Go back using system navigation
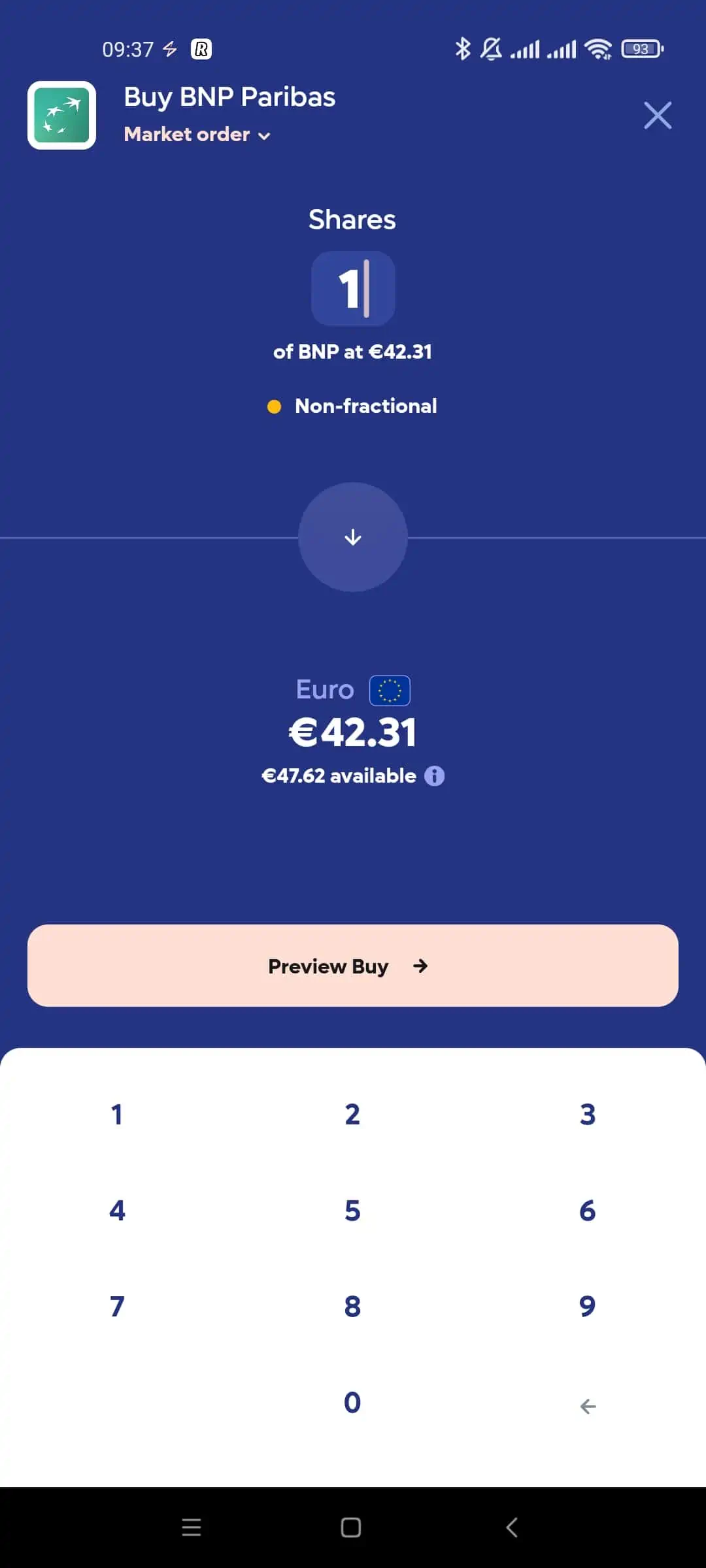706x1568 pixels. (x=512, y=1527)
